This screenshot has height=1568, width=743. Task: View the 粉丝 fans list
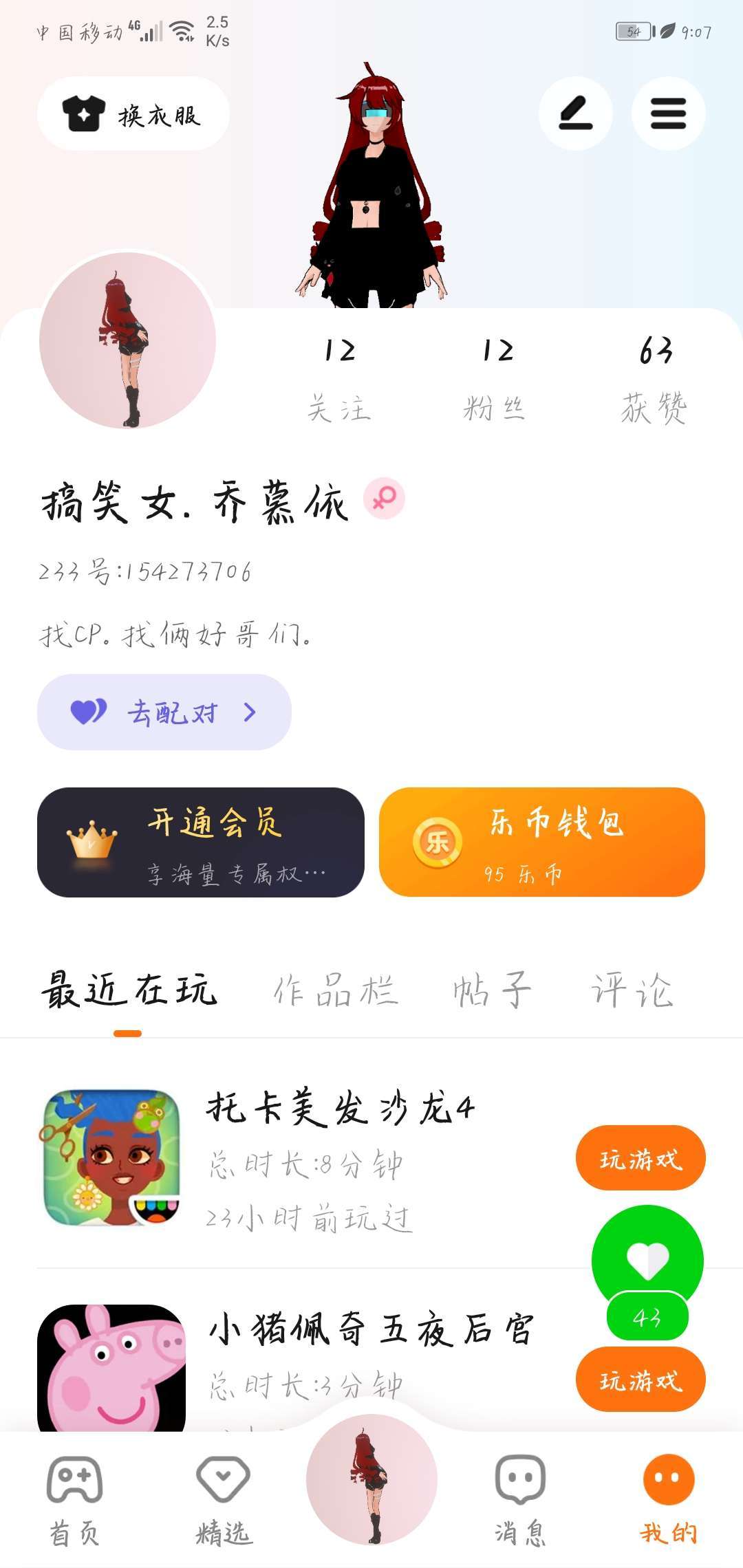point(496,380)
